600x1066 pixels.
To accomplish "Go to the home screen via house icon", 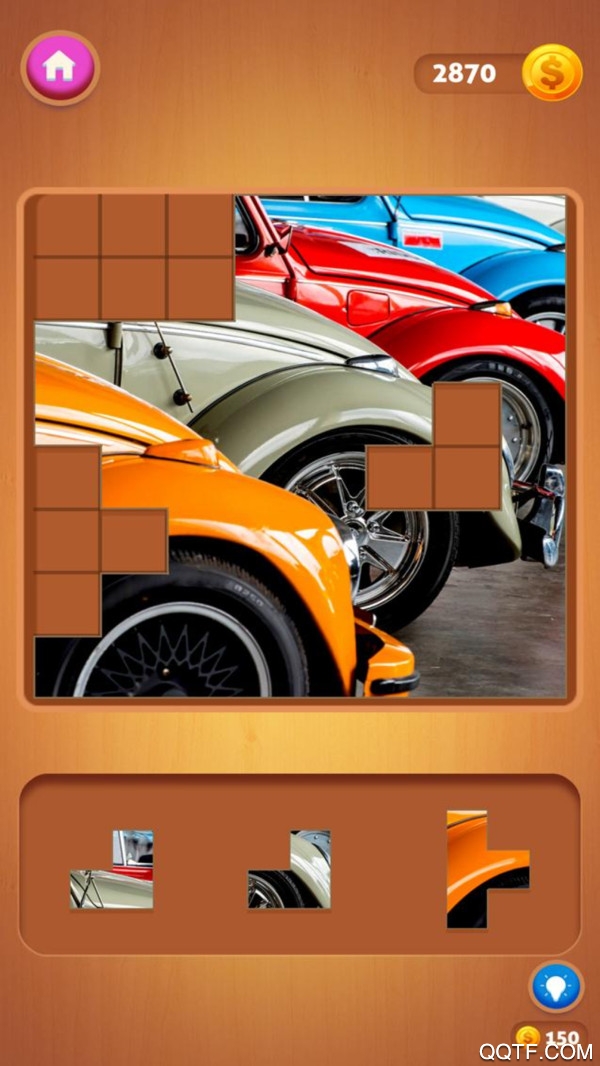I will click(x=60, y=67).
